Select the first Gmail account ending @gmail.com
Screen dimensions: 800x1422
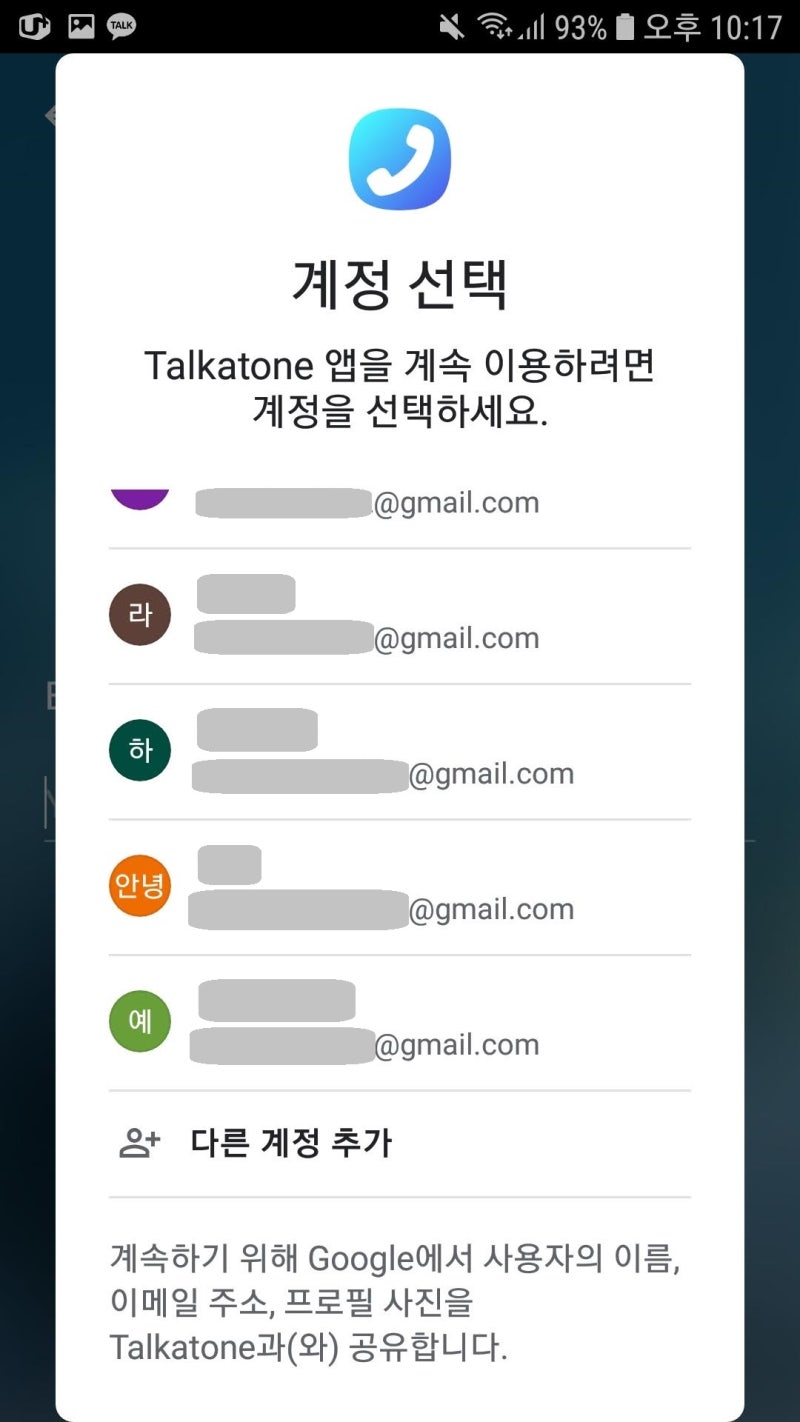coord(400,502)
